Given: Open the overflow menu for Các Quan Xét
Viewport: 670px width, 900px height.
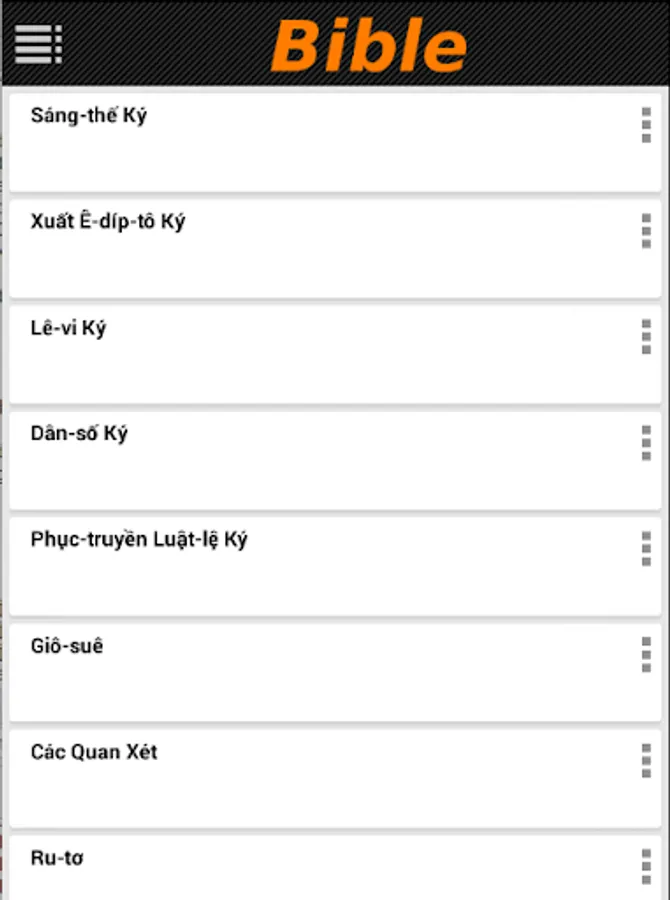Looking at the screenshot, I should coord(646,761).
